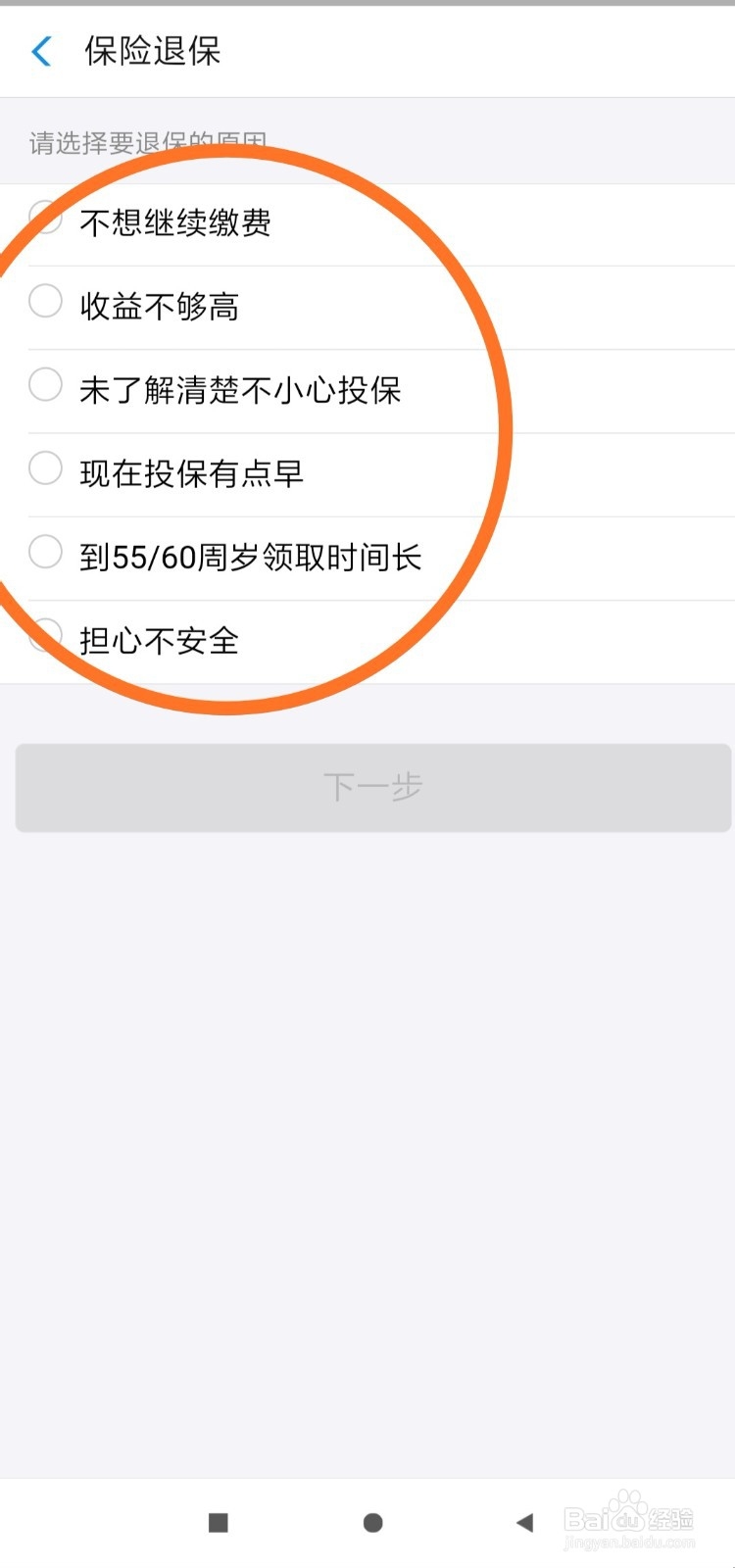
Task: Choose the 未了解清楚不小心投保 option label
Action: point(241,390)
